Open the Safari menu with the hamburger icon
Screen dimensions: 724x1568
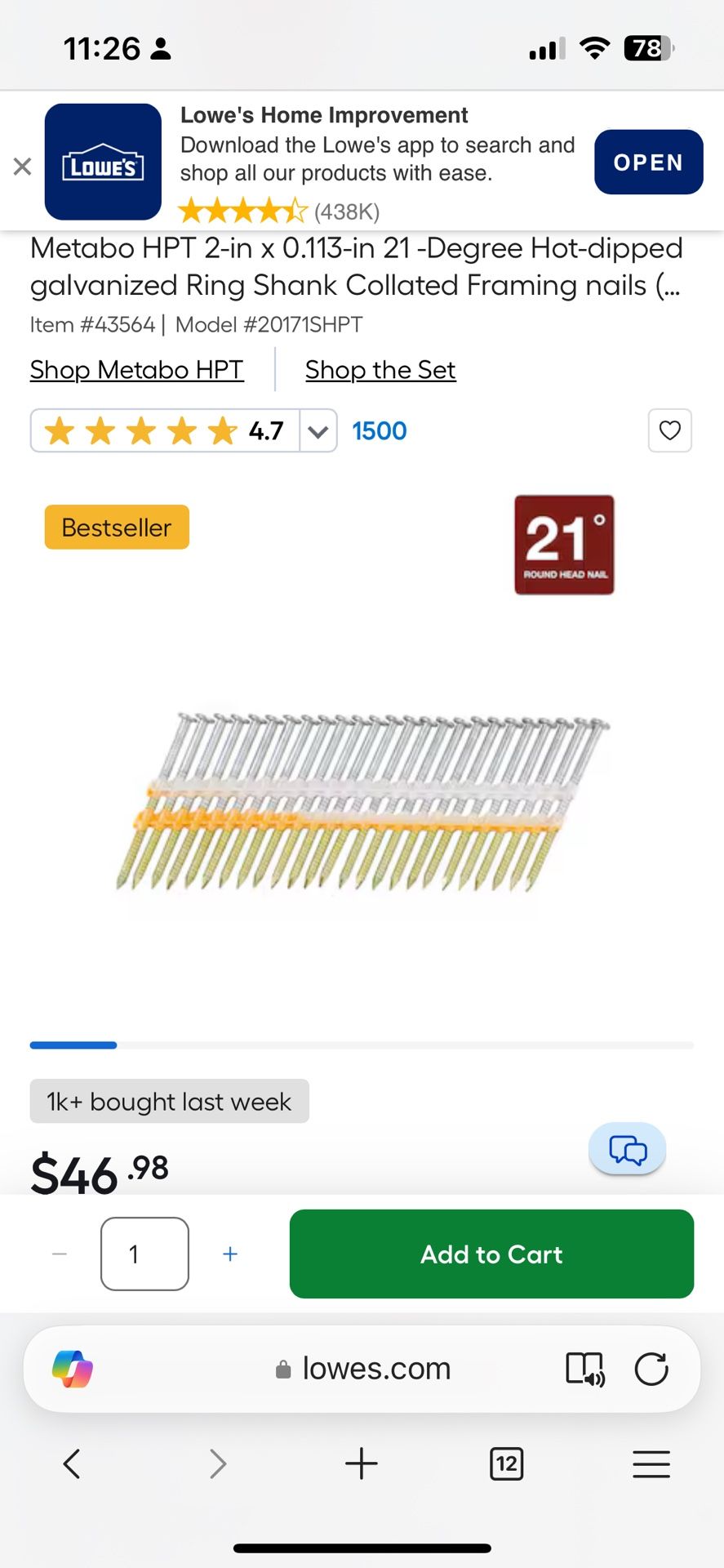[x=651, y=1463]
